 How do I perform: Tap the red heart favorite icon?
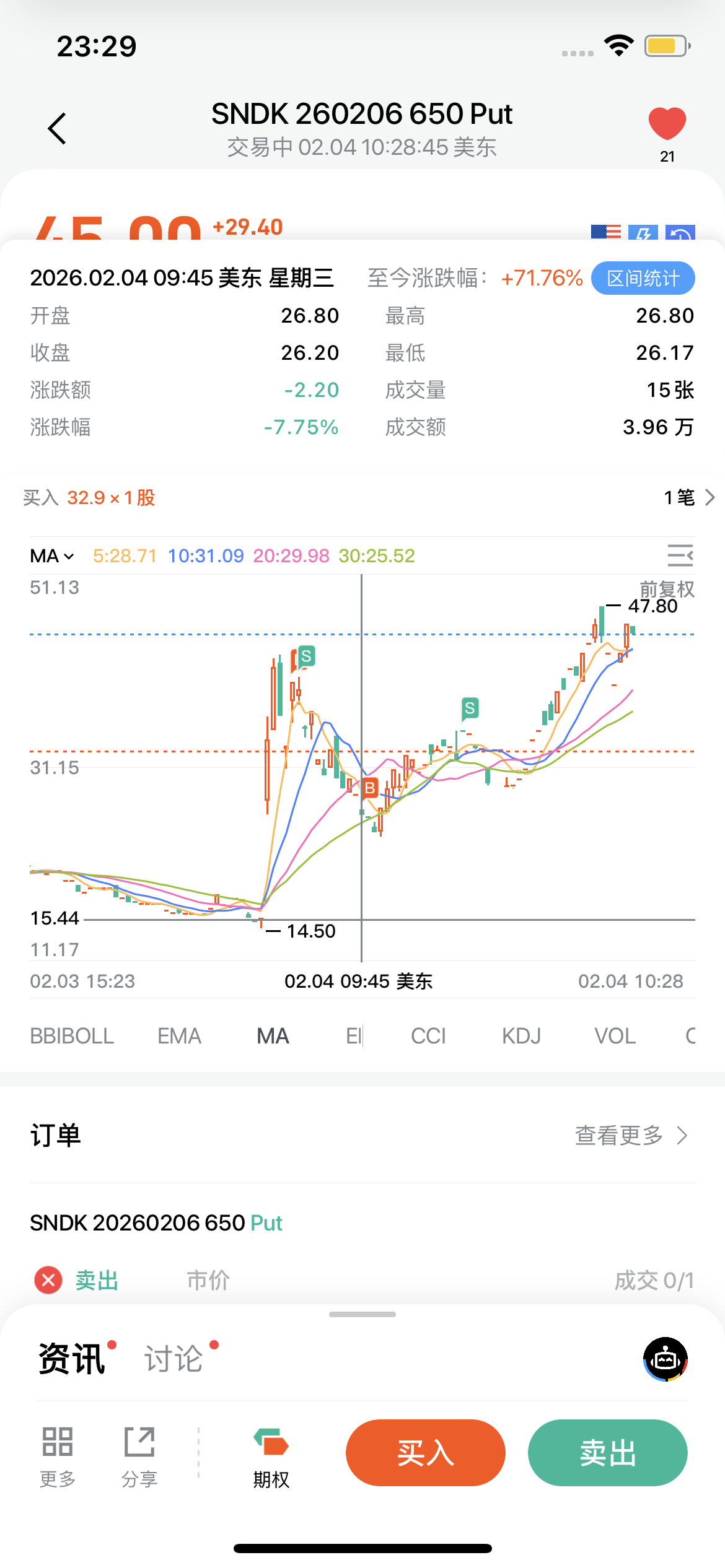667,124
